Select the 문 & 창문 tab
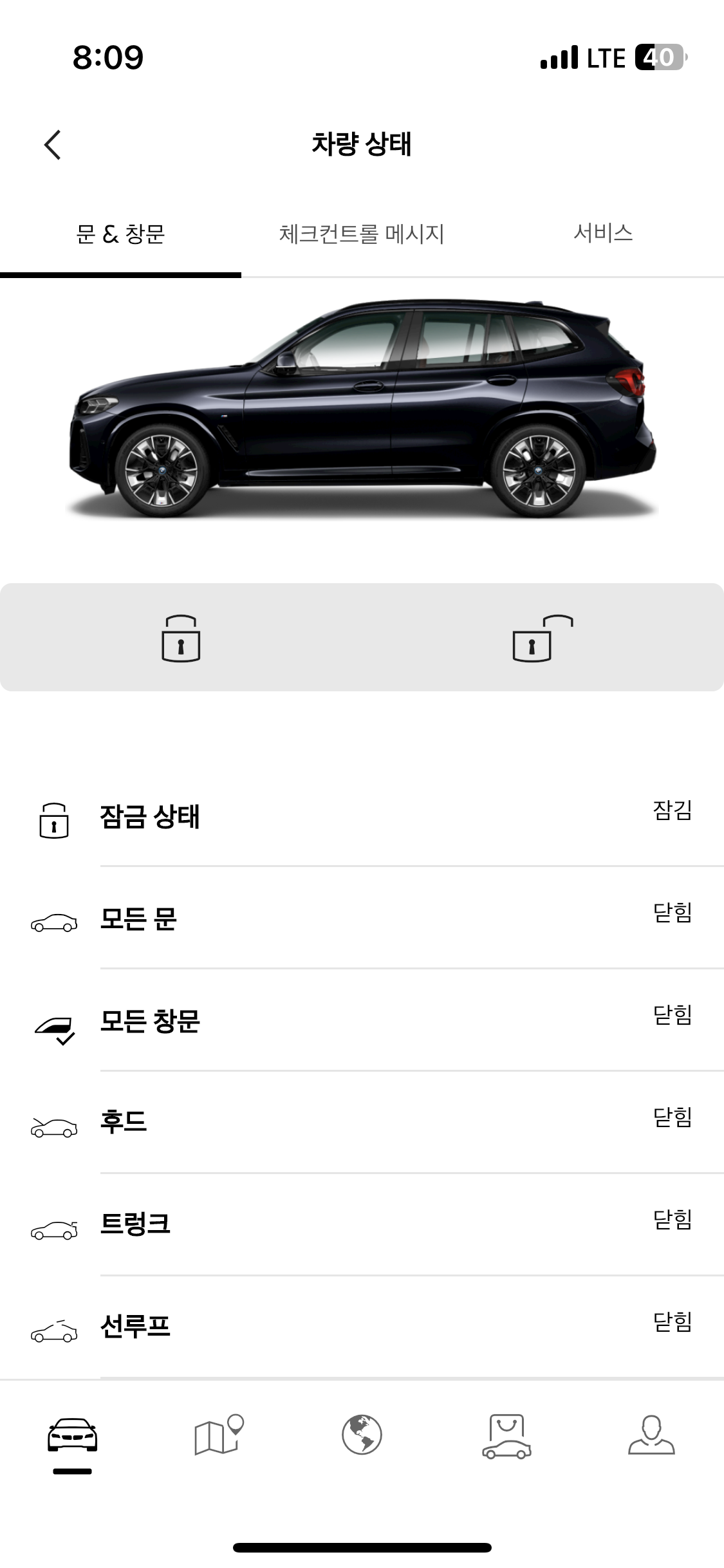 (x=120, y=234)
